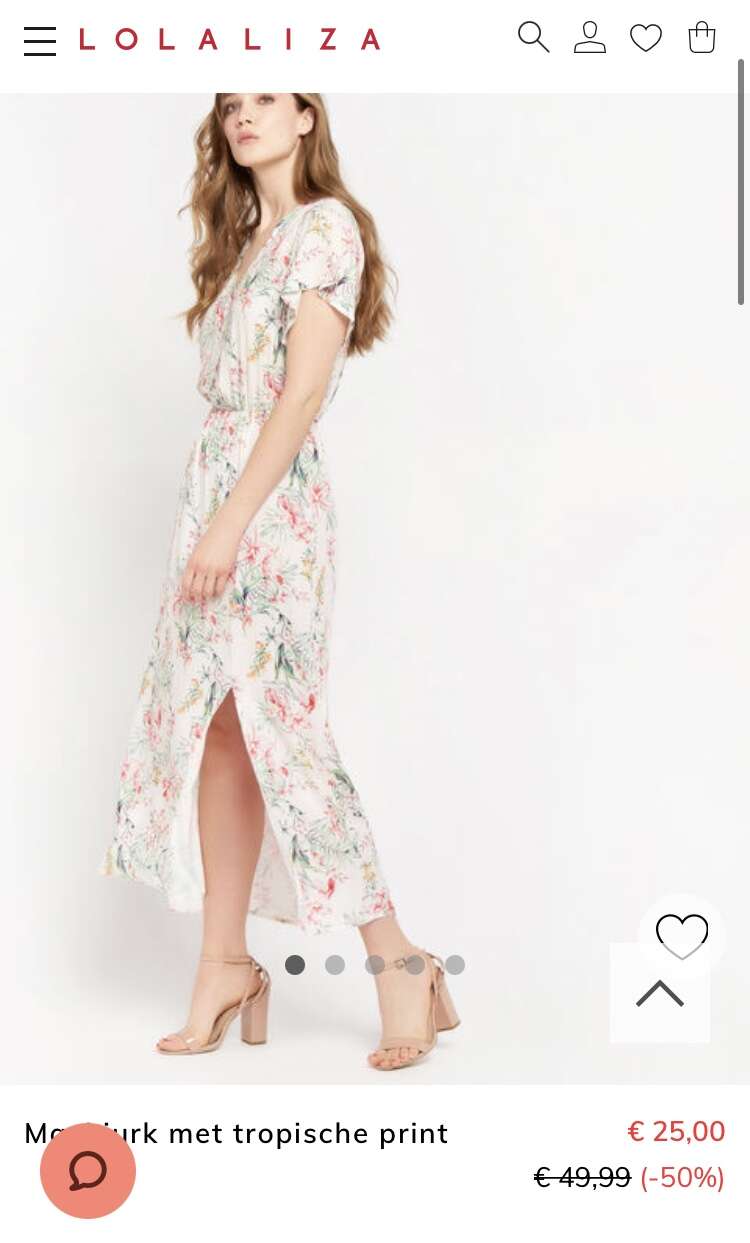View wishlist from the header heart

point(646,38)
